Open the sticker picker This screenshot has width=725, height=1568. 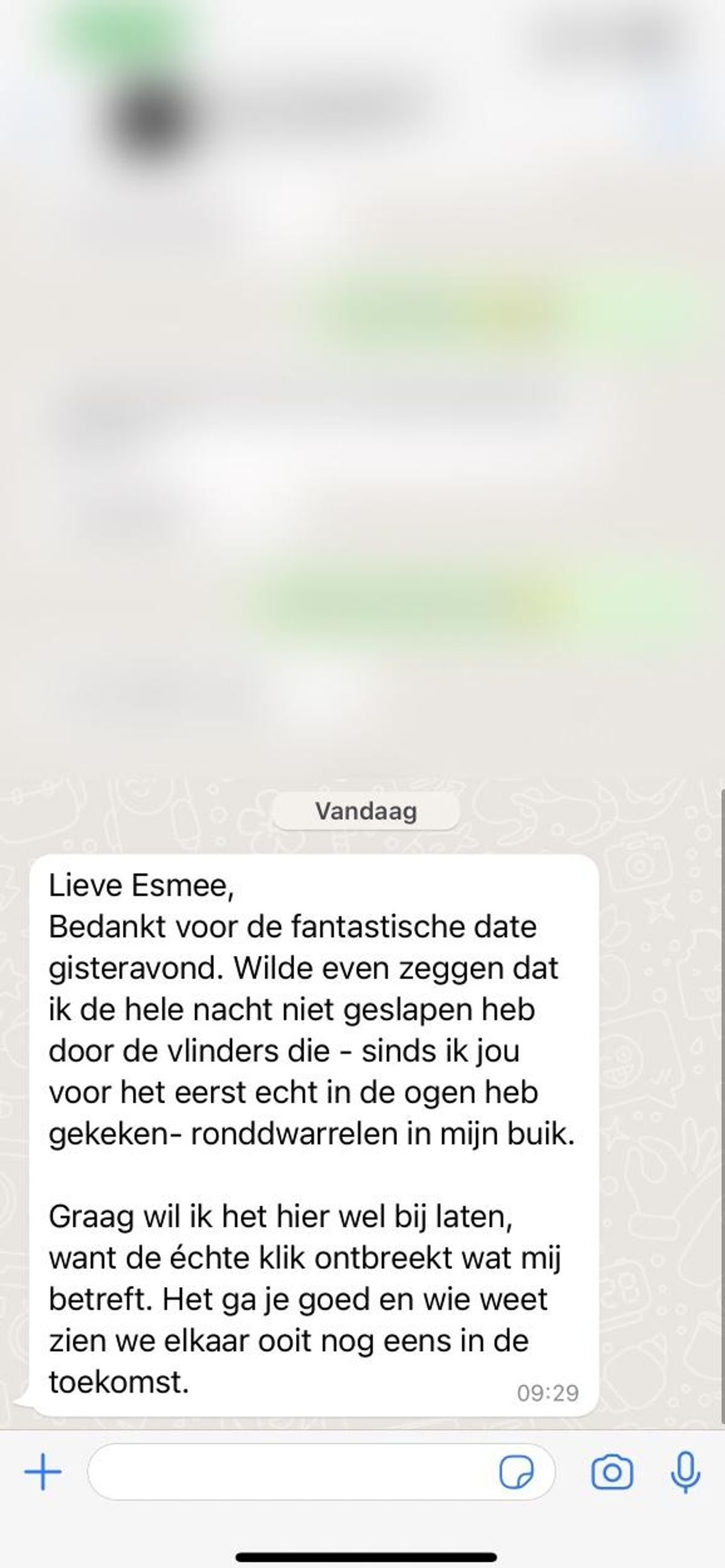coord(516,1473)
